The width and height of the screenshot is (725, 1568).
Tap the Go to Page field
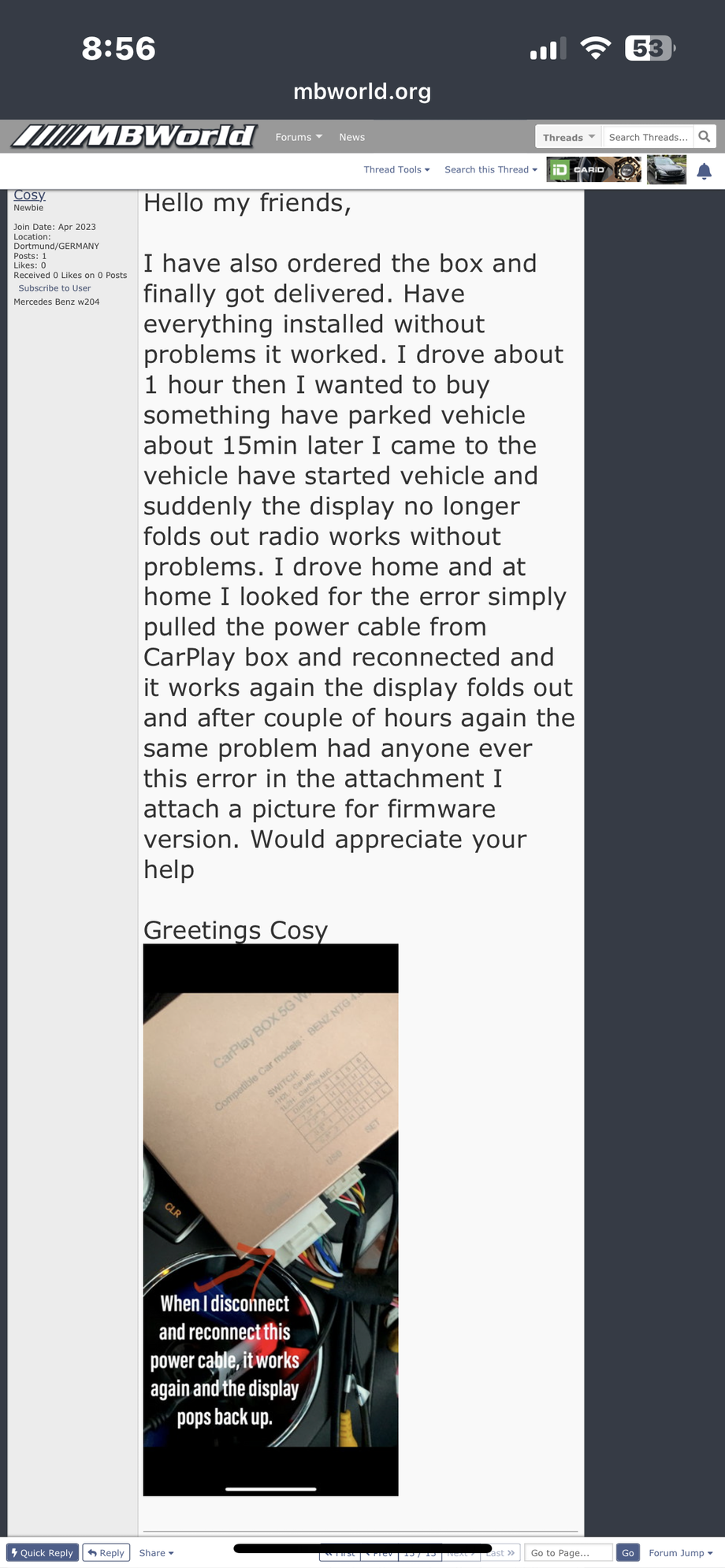[568, 1552]
